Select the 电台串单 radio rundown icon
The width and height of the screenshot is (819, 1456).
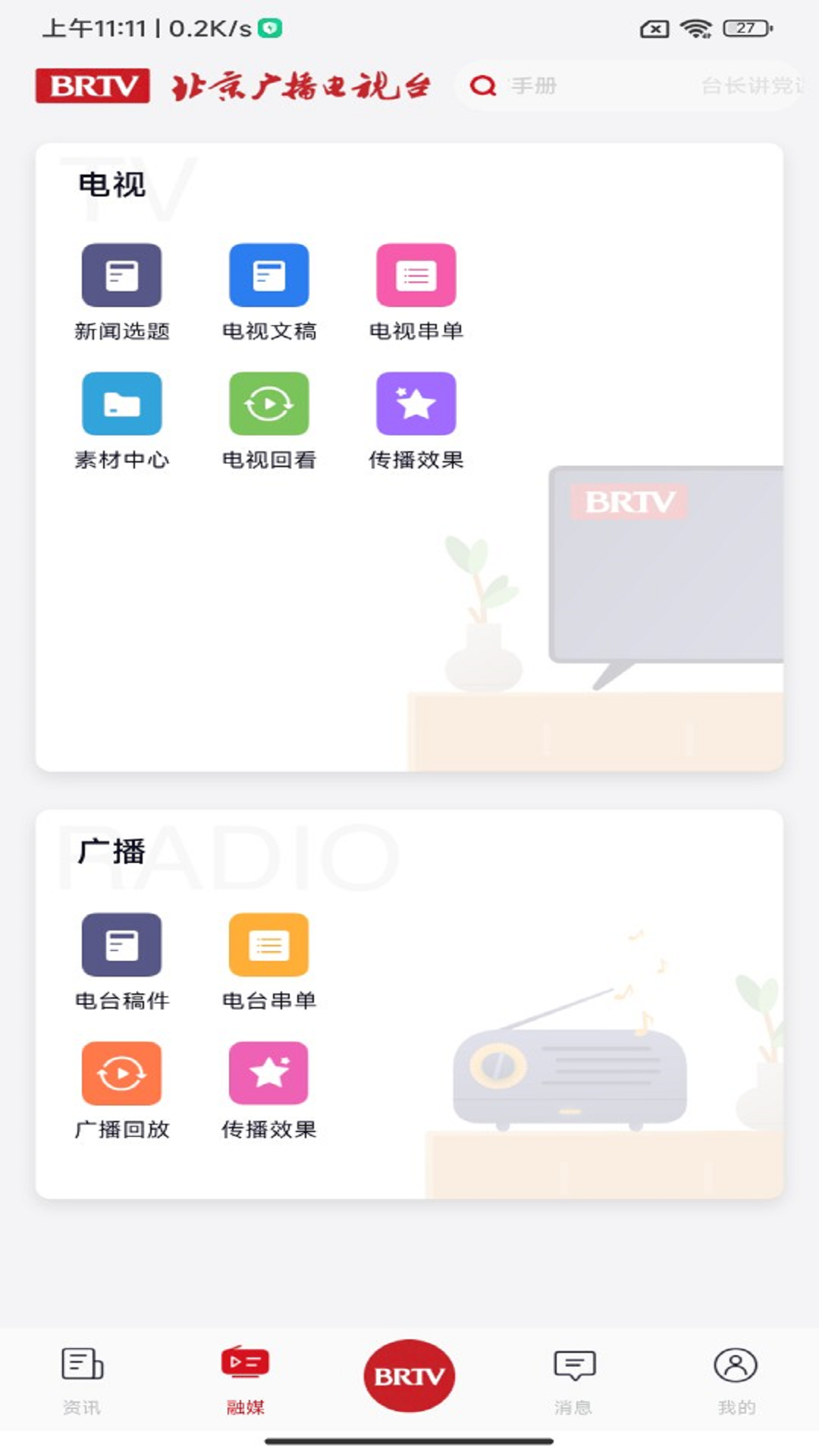[268, 947]
